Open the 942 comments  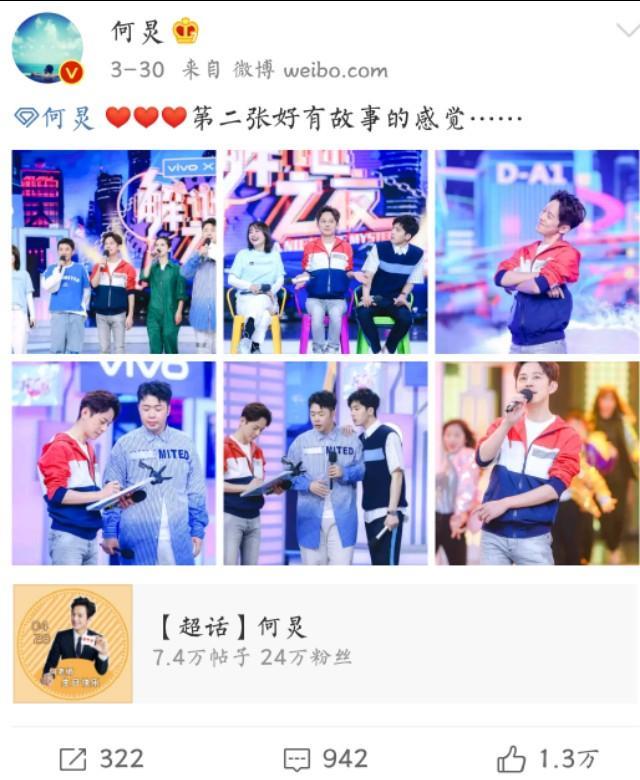point(325,758)
